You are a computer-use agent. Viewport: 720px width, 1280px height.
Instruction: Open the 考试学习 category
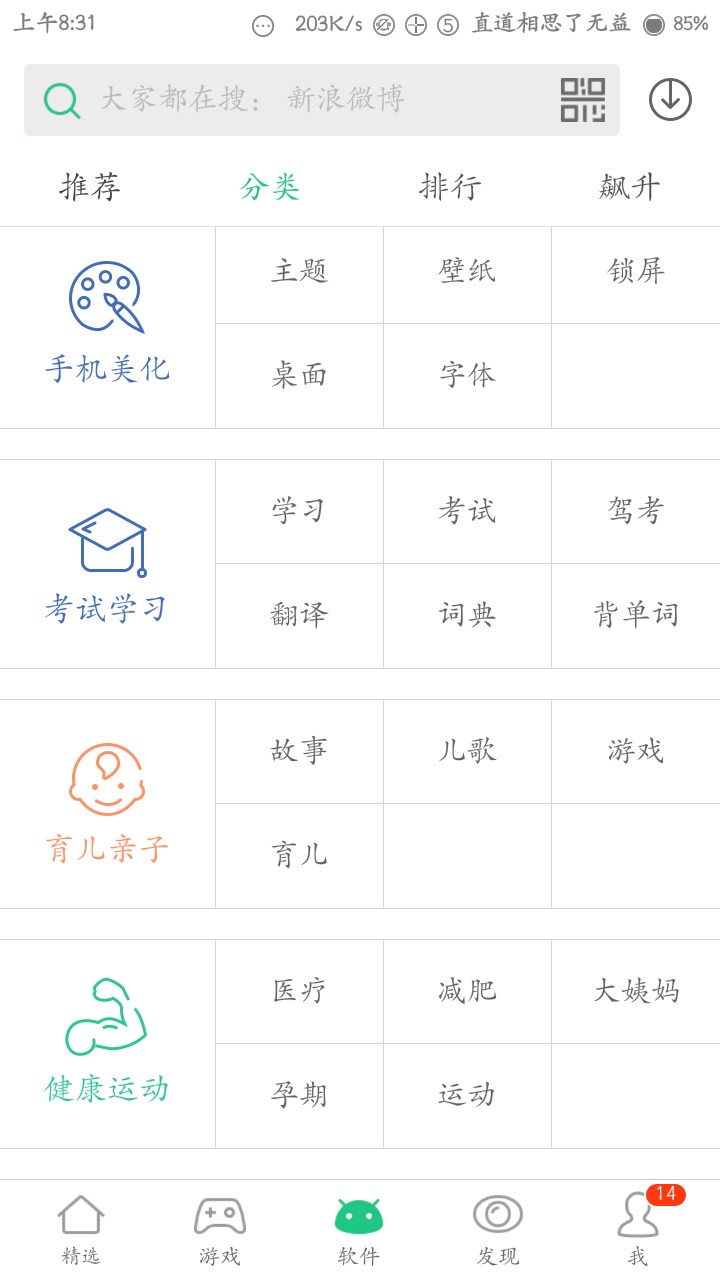point(107,565)
